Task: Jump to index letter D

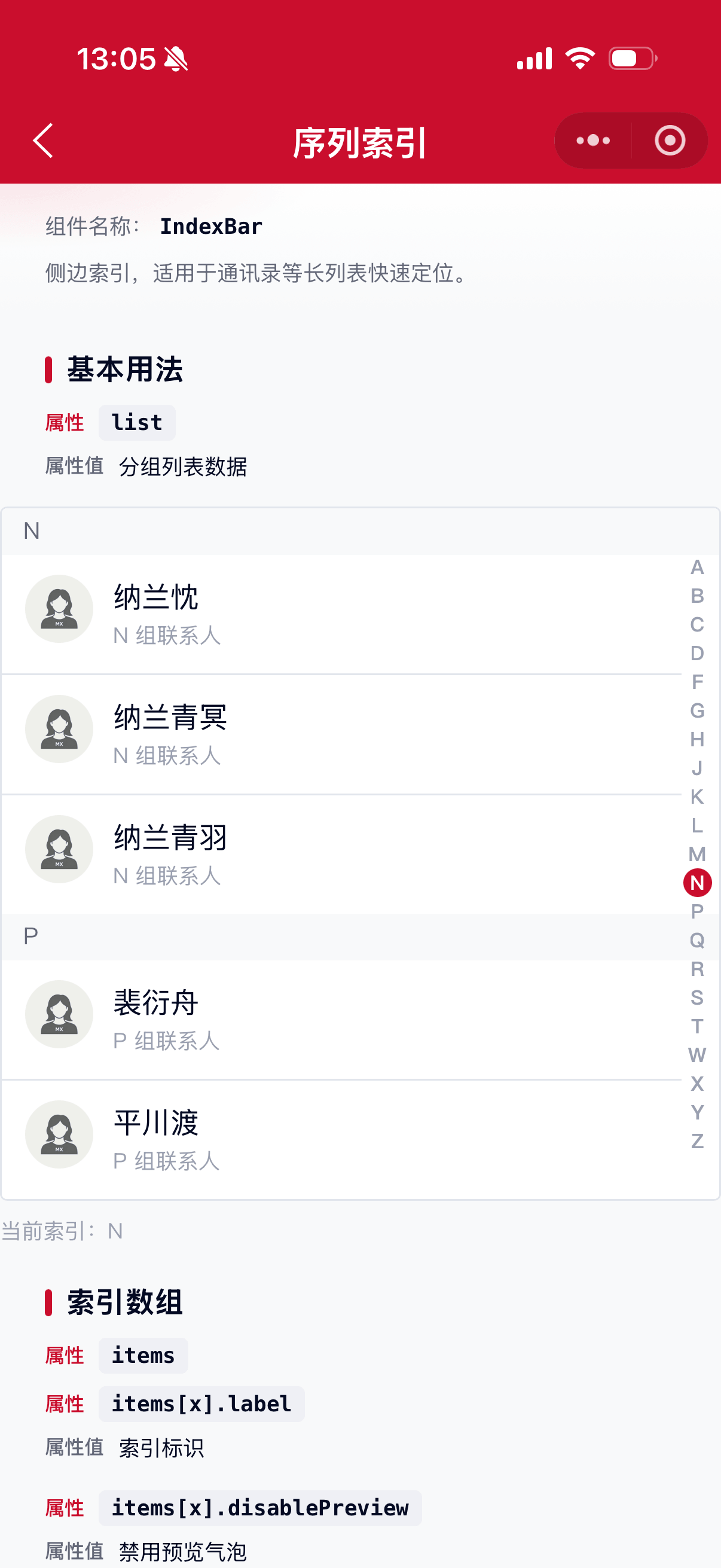Action: click(x=697, y=653)
